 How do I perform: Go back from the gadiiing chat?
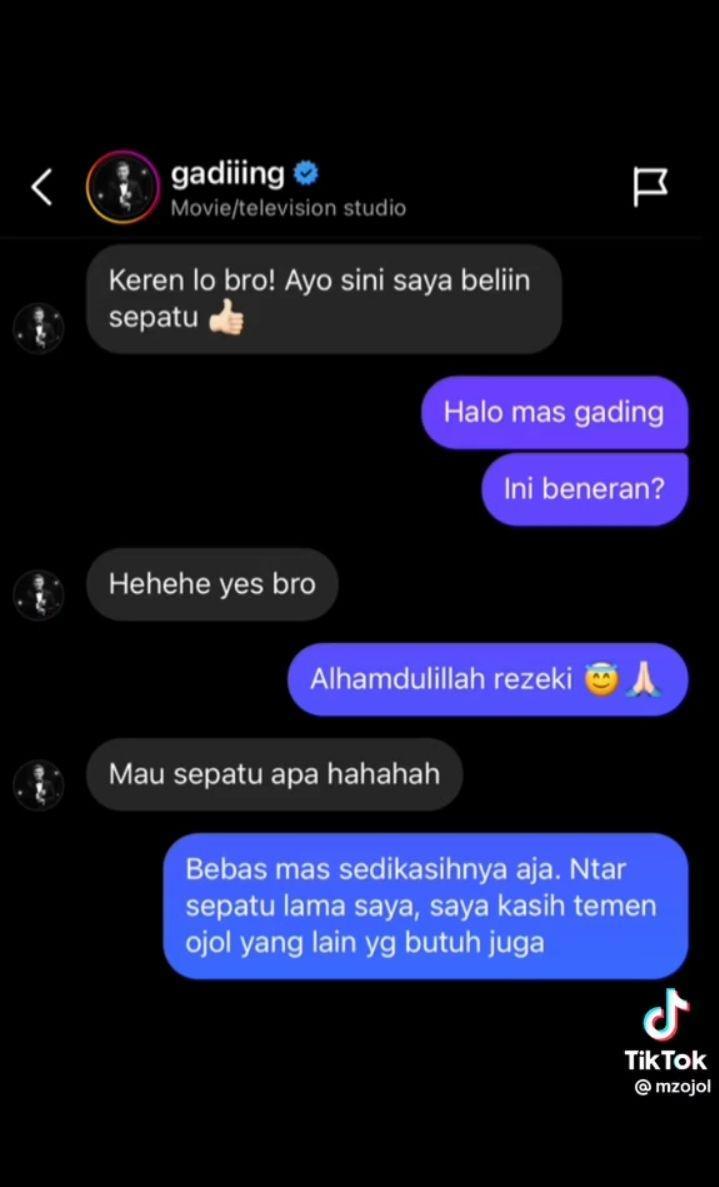[x=41, y=187]
